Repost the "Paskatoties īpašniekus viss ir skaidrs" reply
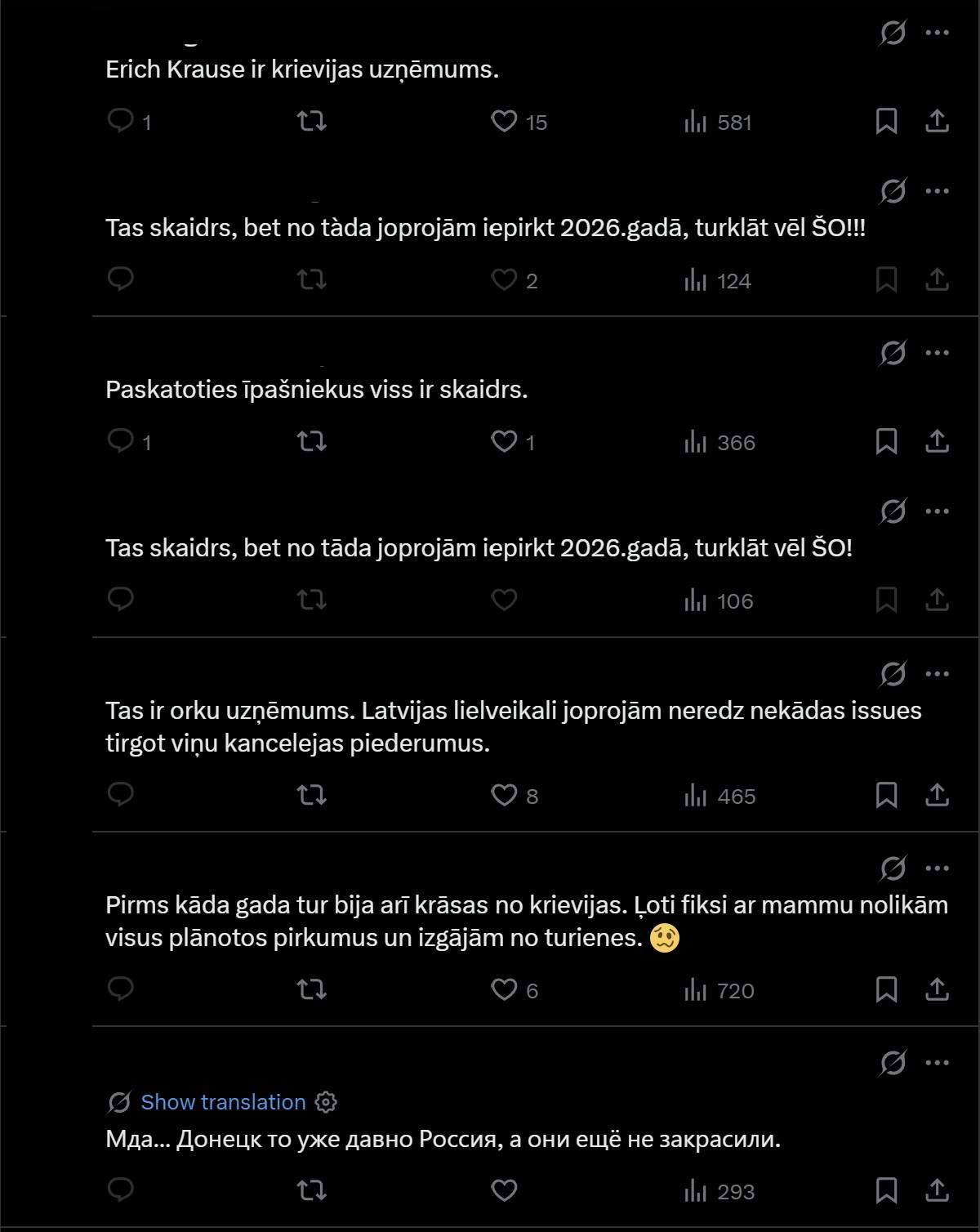980x1232 pixels. (x=312, y=442)
